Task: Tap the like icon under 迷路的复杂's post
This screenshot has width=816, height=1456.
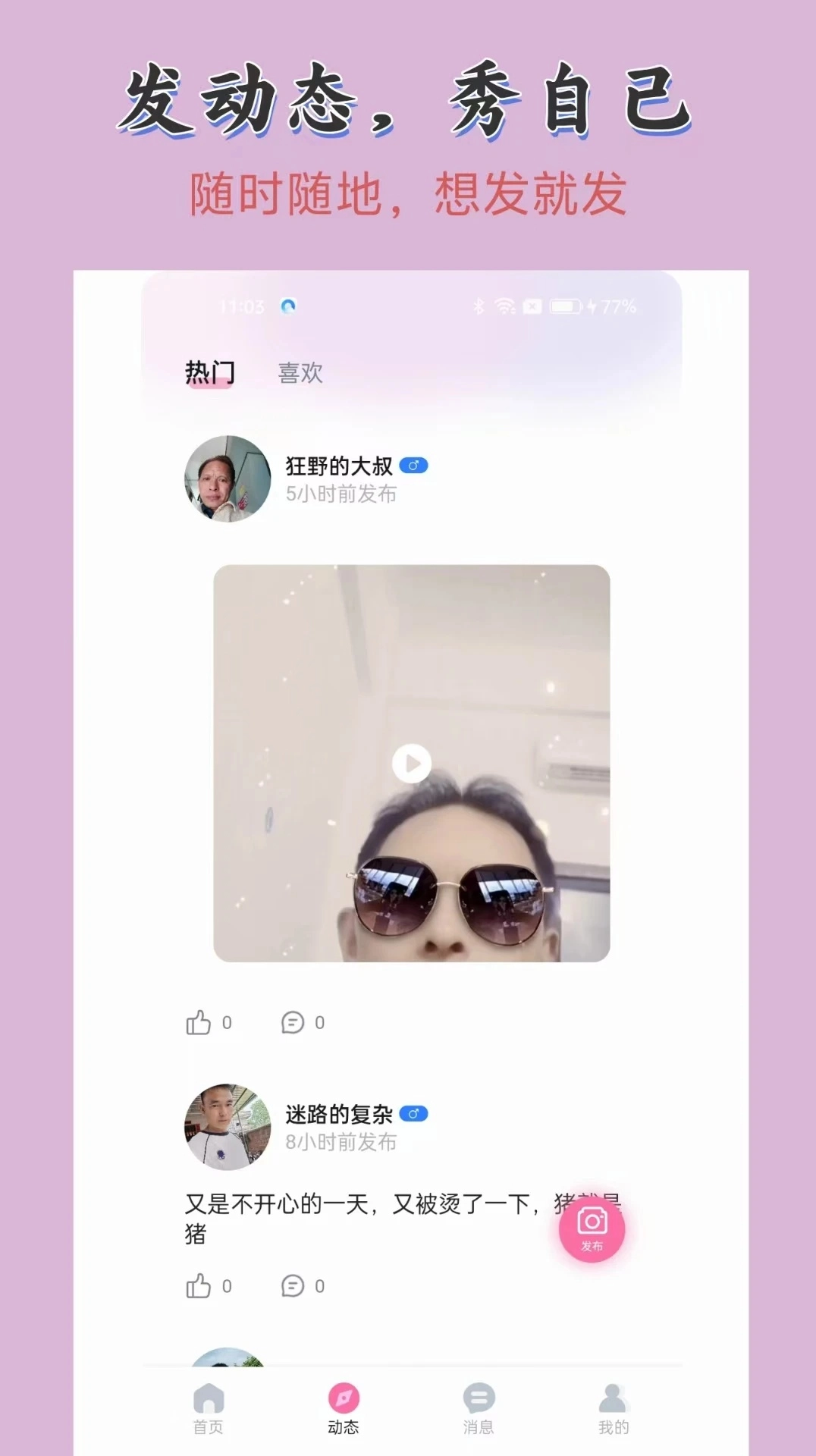Action: [x=199, y=1286]
